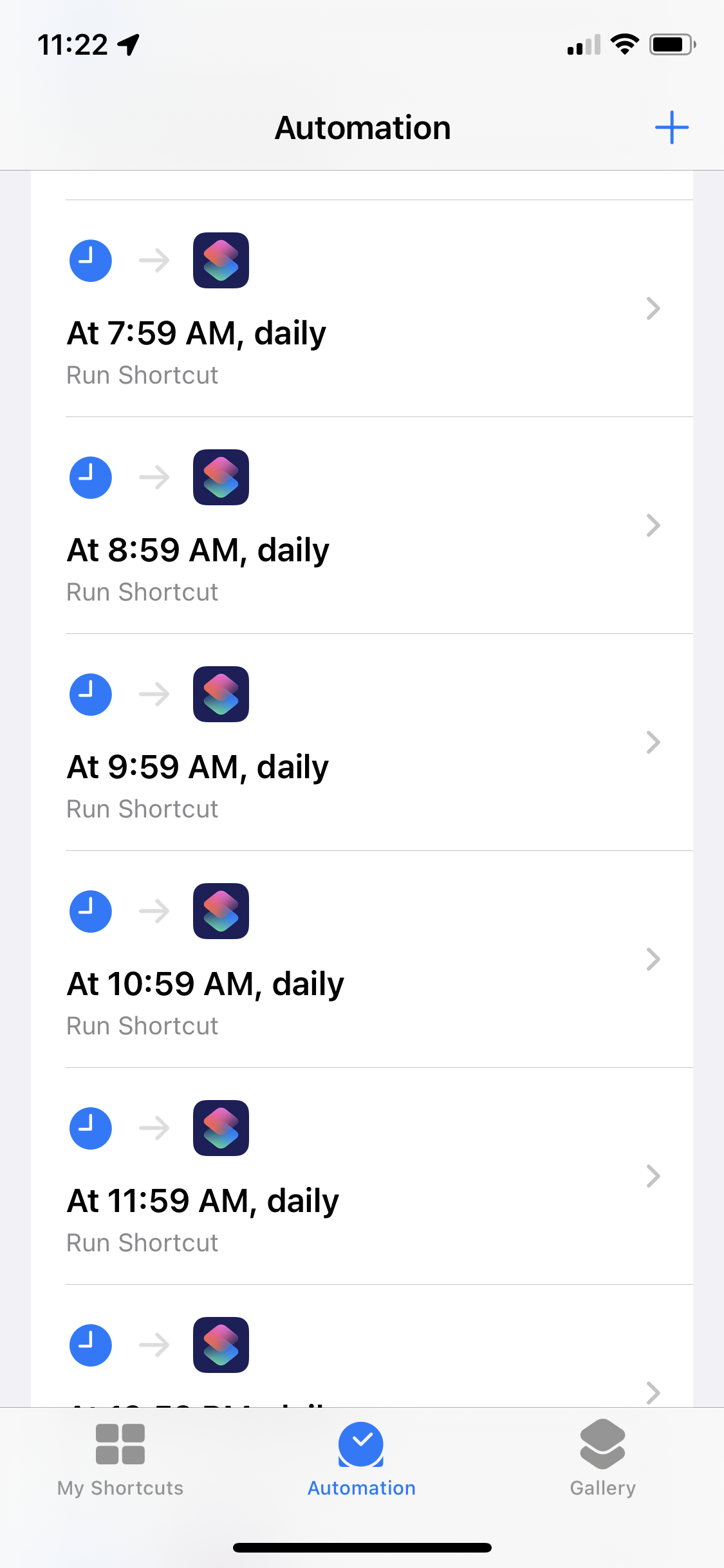Open the 9:59 AM daily automation

[360, 743]
